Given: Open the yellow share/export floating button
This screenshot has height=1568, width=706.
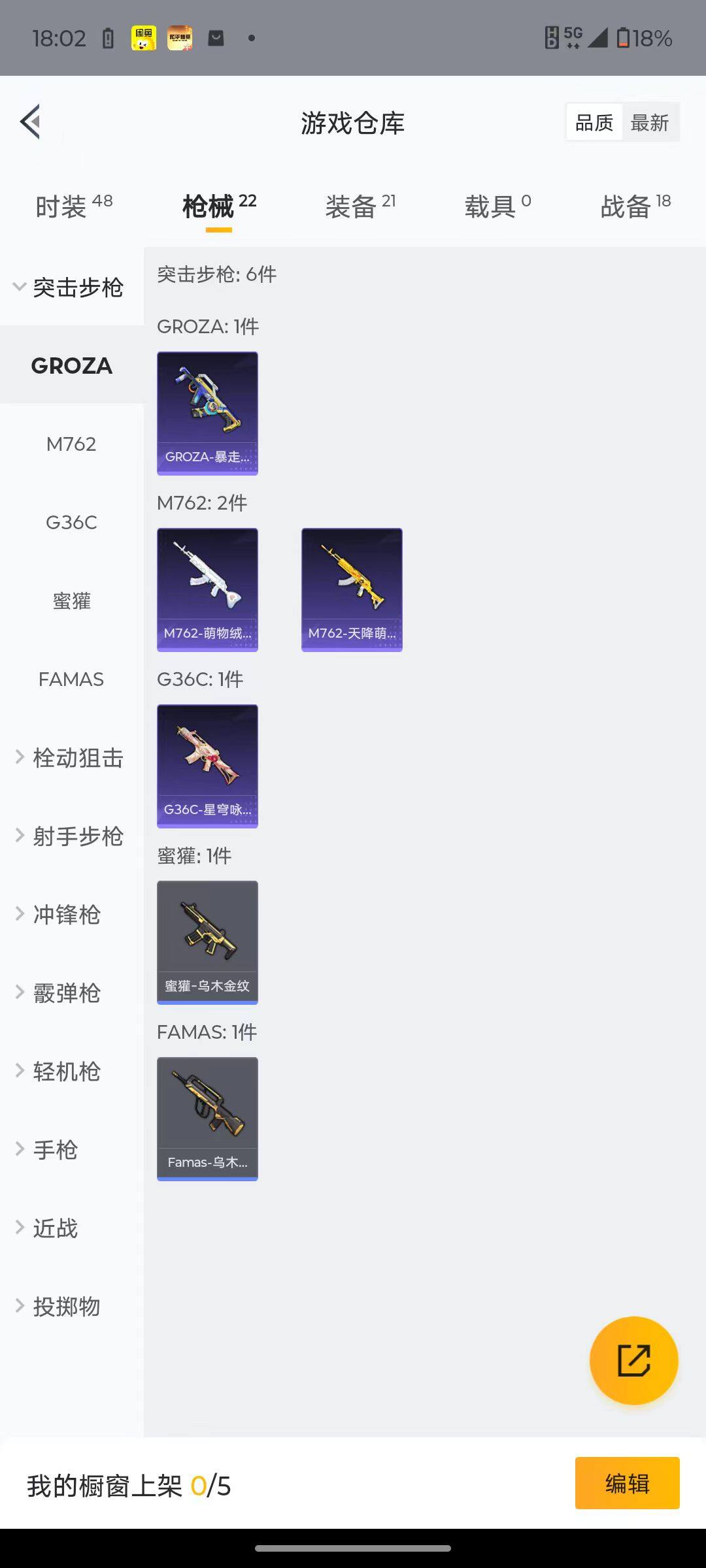Looking at the screenshot, I should (632, 1360).
